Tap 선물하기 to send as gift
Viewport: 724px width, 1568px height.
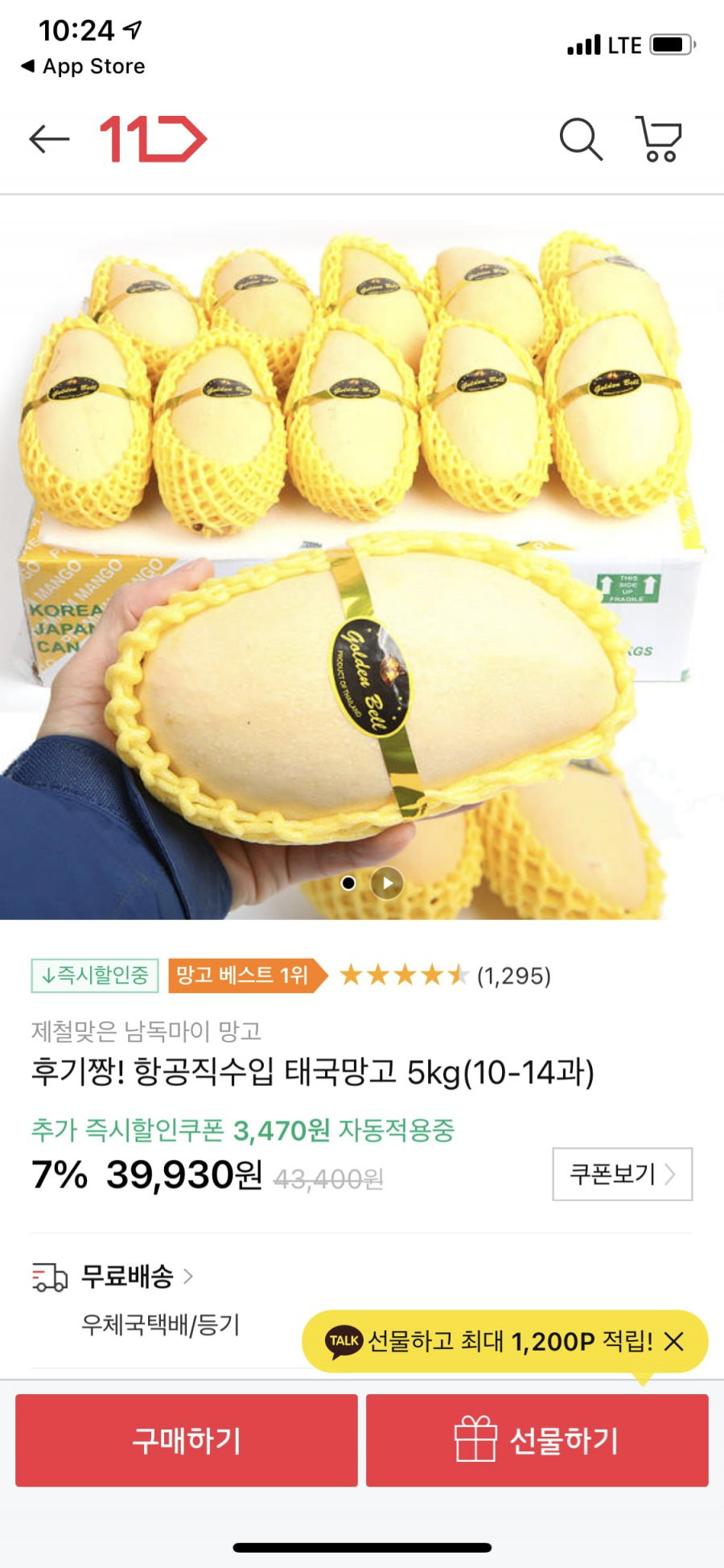point(537,1440)
